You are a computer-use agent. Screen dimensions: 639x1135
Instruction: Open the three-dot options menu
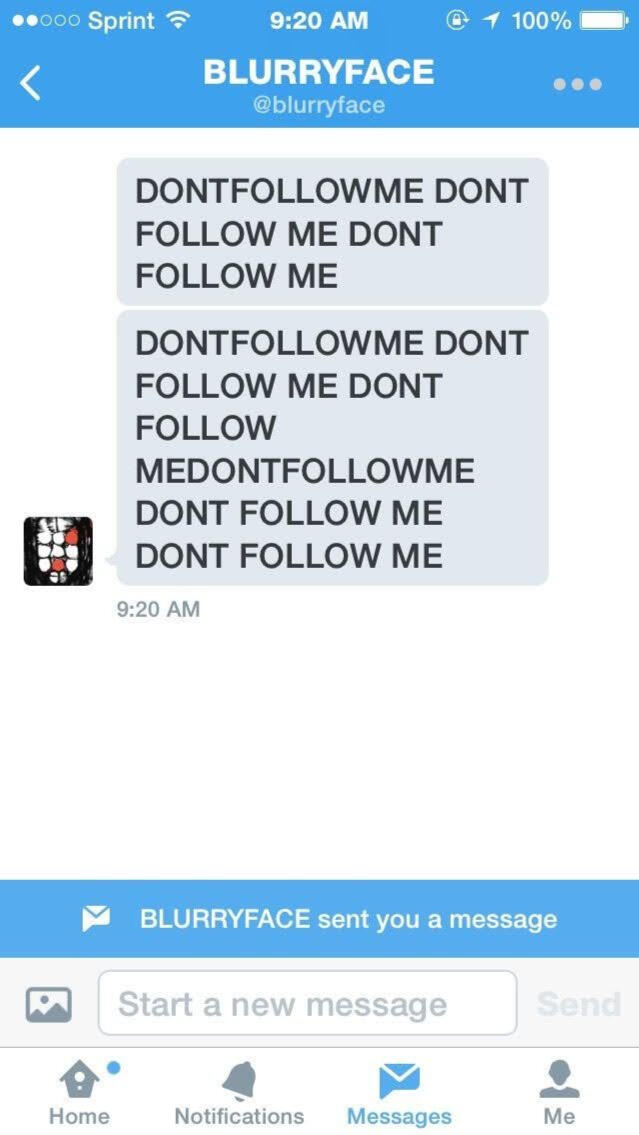point(577,84)
